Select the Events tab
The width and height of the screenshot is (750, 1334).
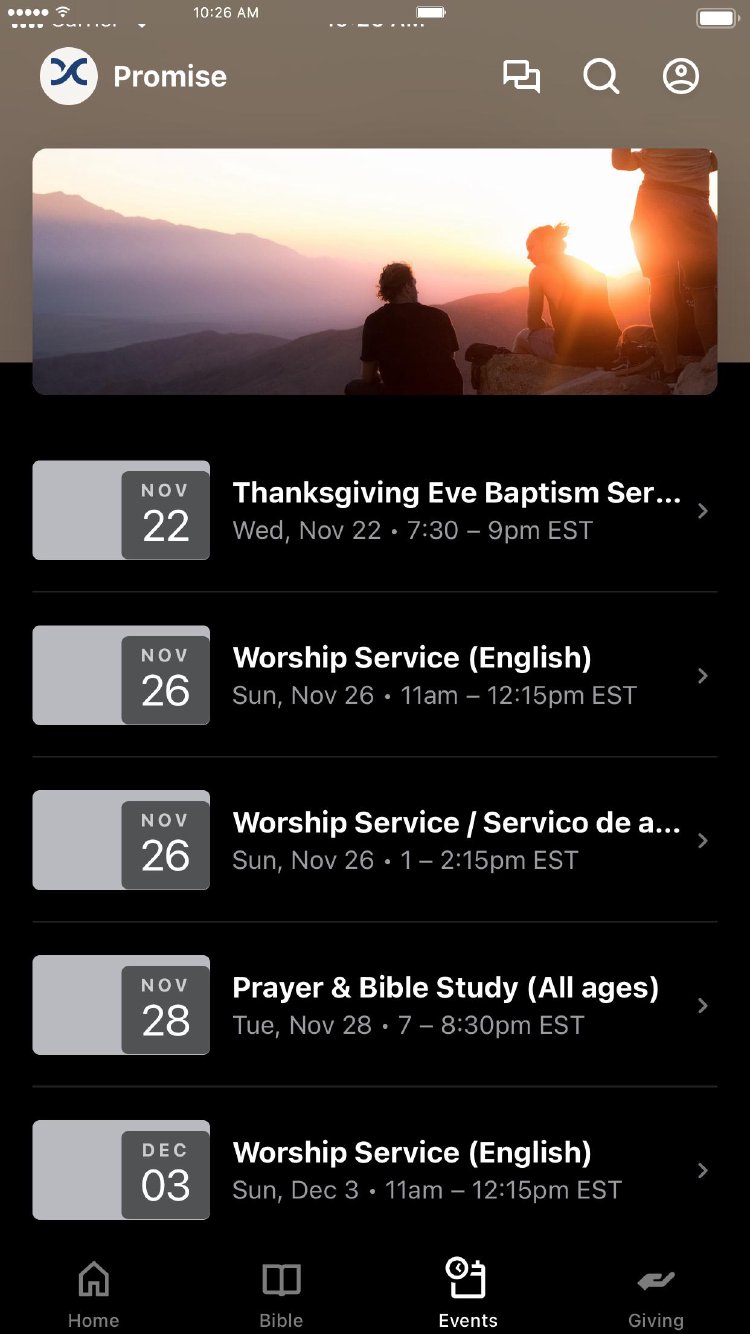pos(468,1293)
